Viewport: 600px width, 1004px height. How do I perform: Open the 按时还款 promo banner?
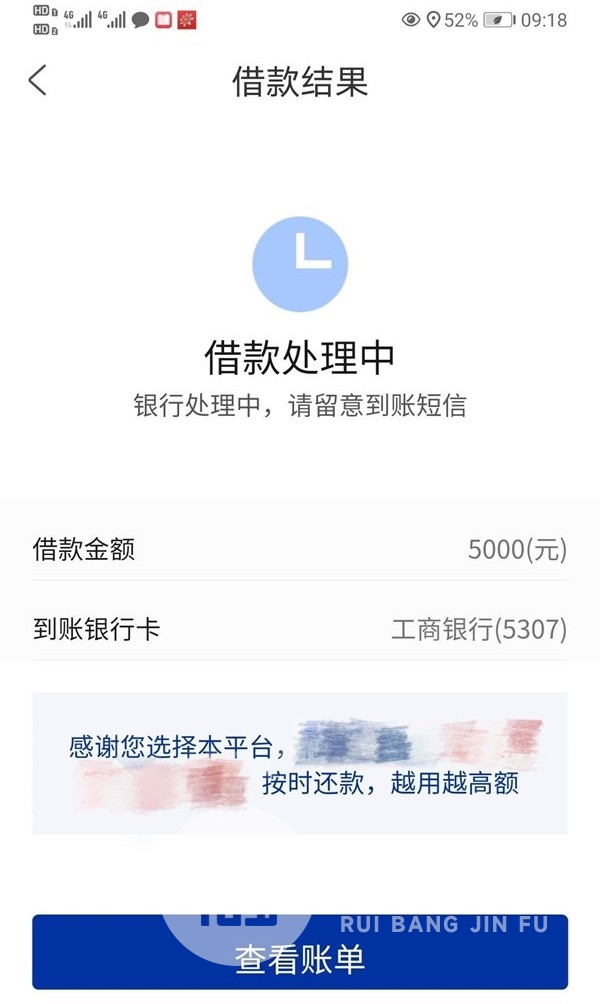300,764
